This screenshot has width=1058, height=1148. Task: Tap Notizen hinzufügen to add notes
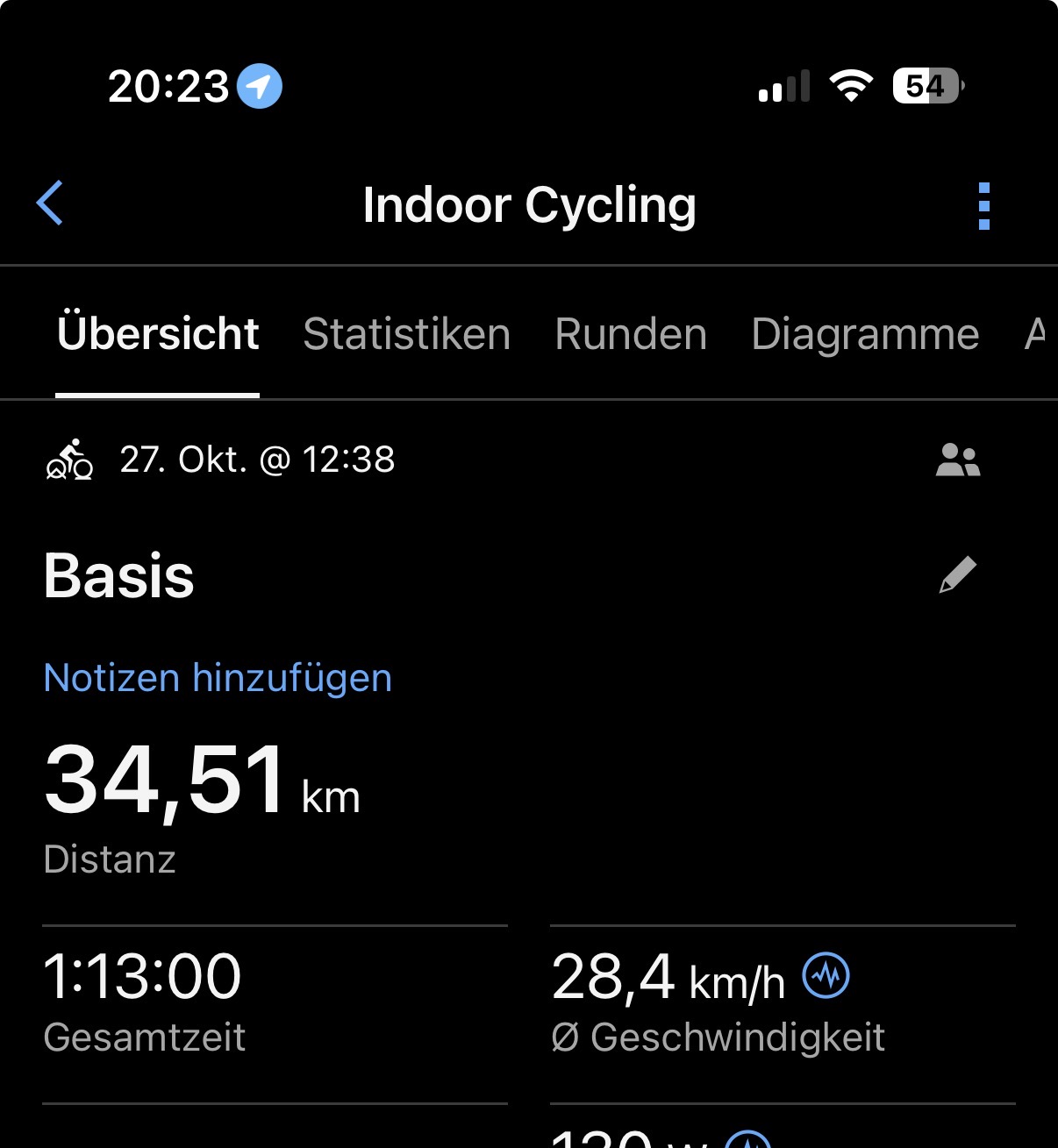click(218, 678)
